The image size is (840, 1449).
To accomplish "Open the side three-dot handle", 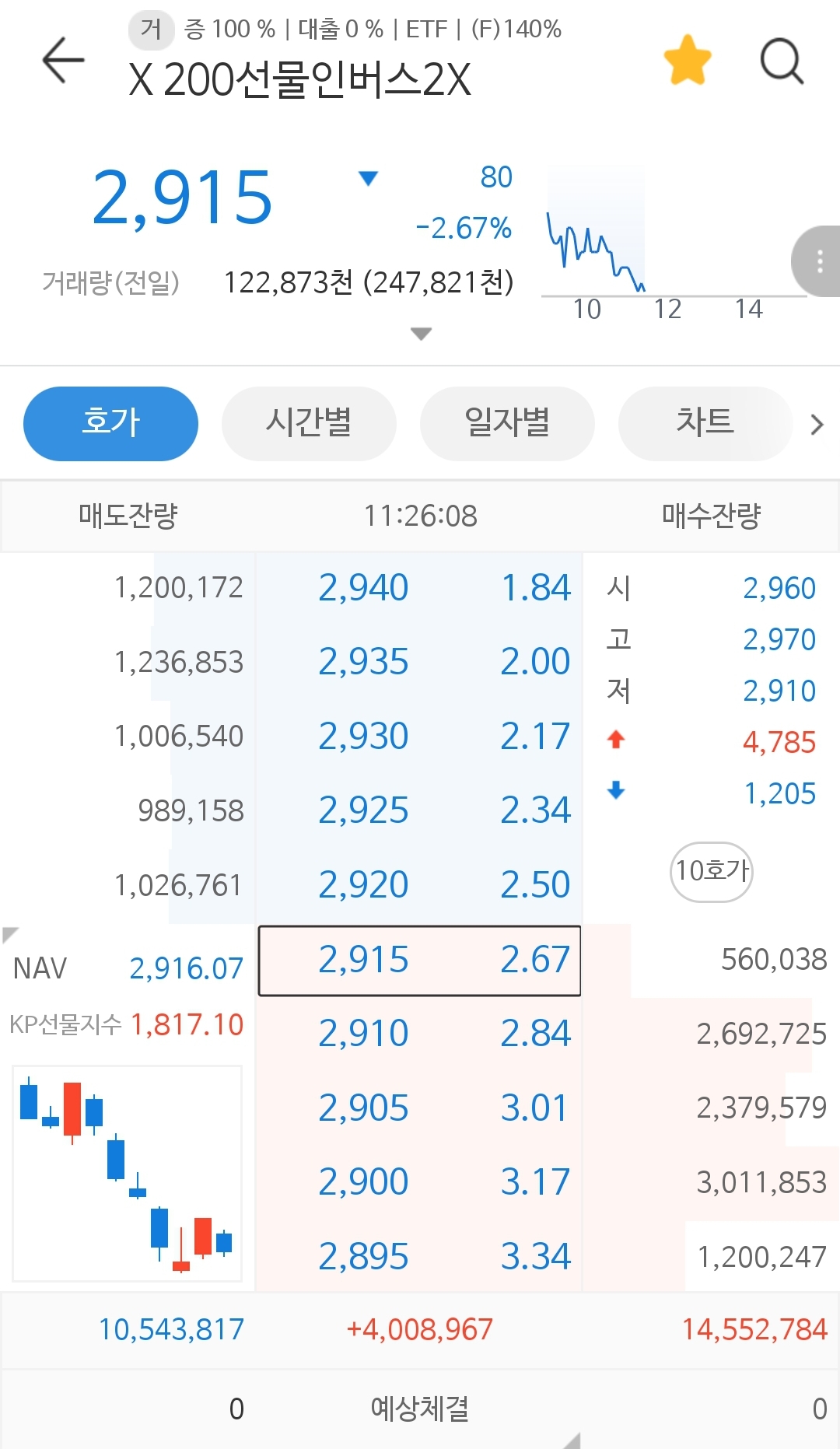I will 818,261.
